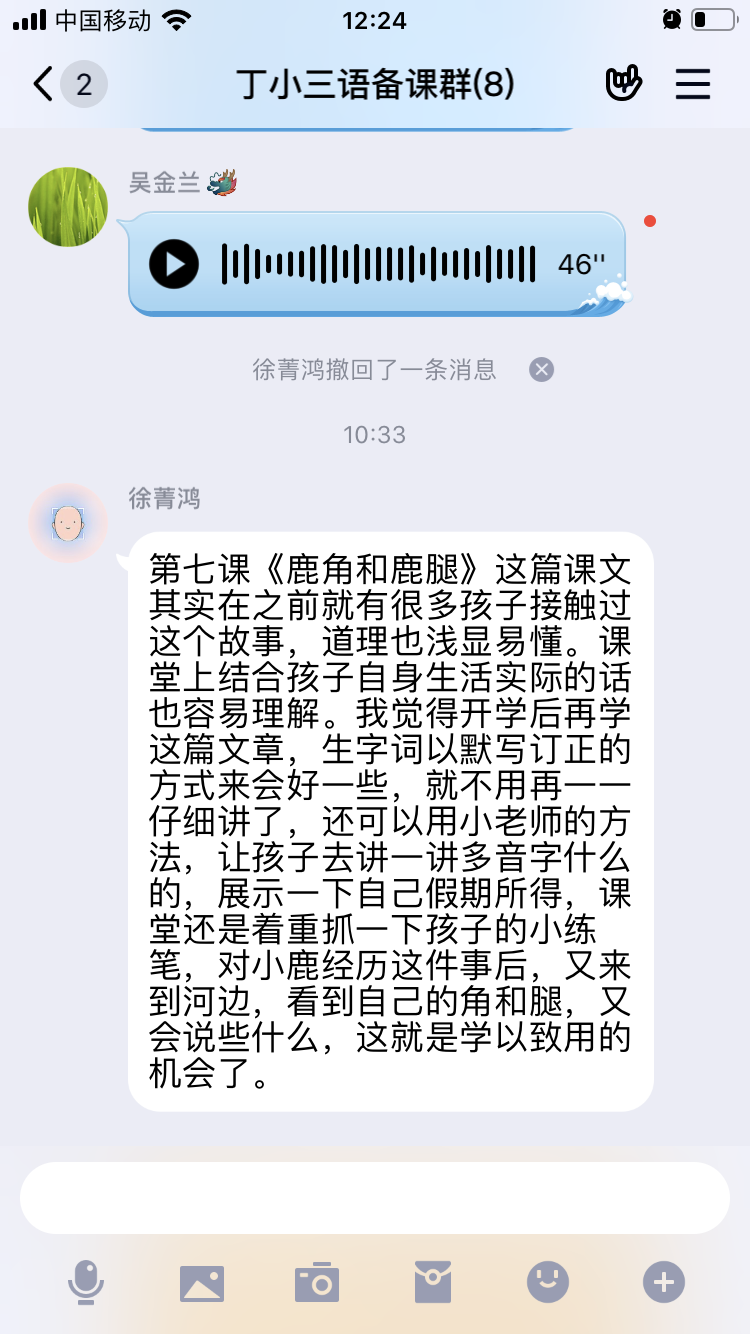Screen dimensions: 750x1334
Task: Tap the message text input field
Action: (x=374, y=1197)
